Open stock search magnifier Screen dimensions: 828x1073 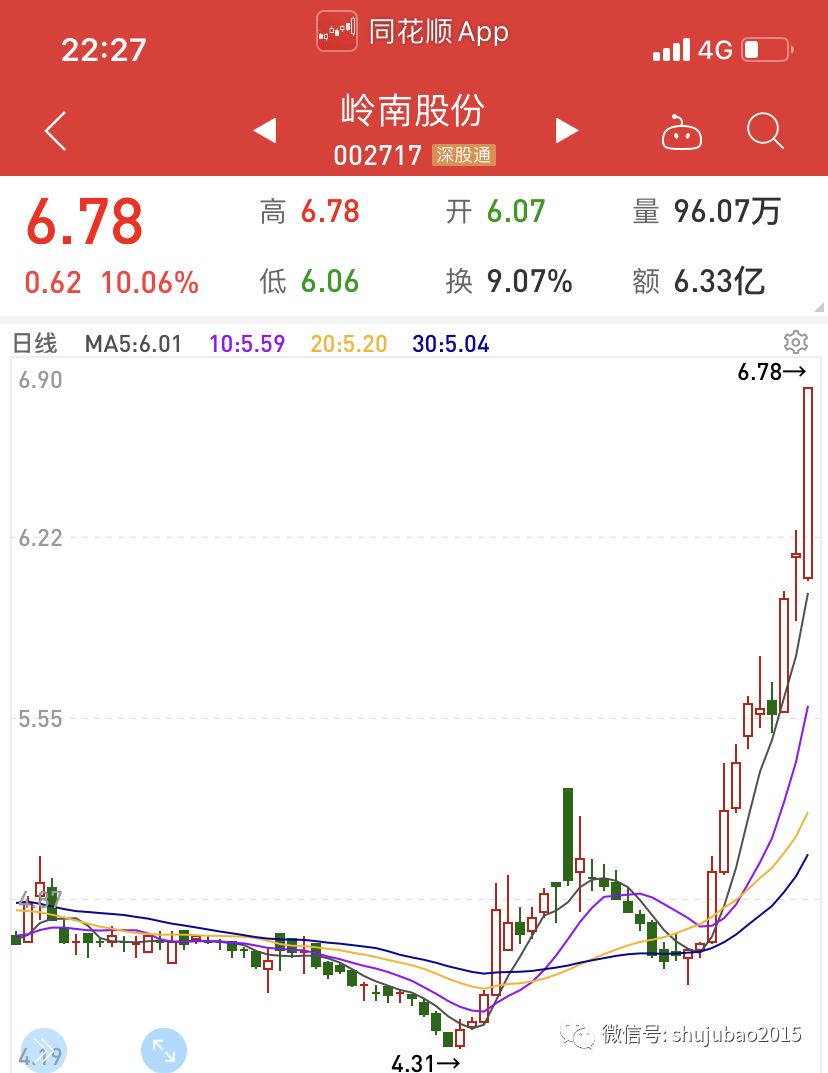point(765,131)
